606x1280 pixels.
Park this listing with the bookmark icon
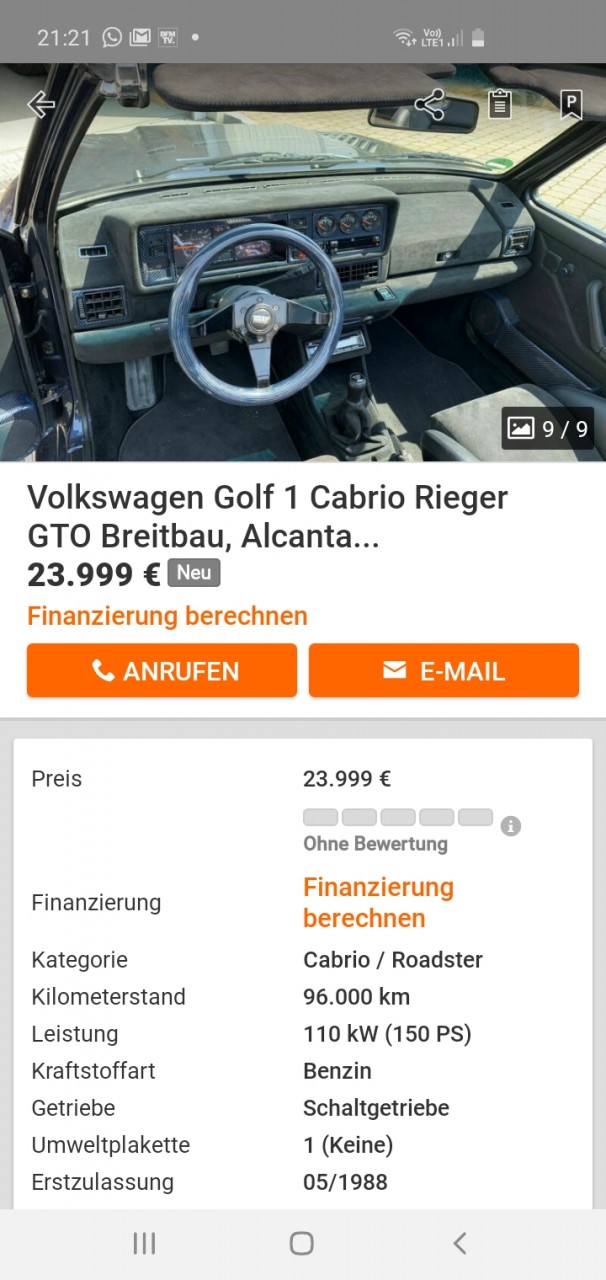[x=571, y=104]
